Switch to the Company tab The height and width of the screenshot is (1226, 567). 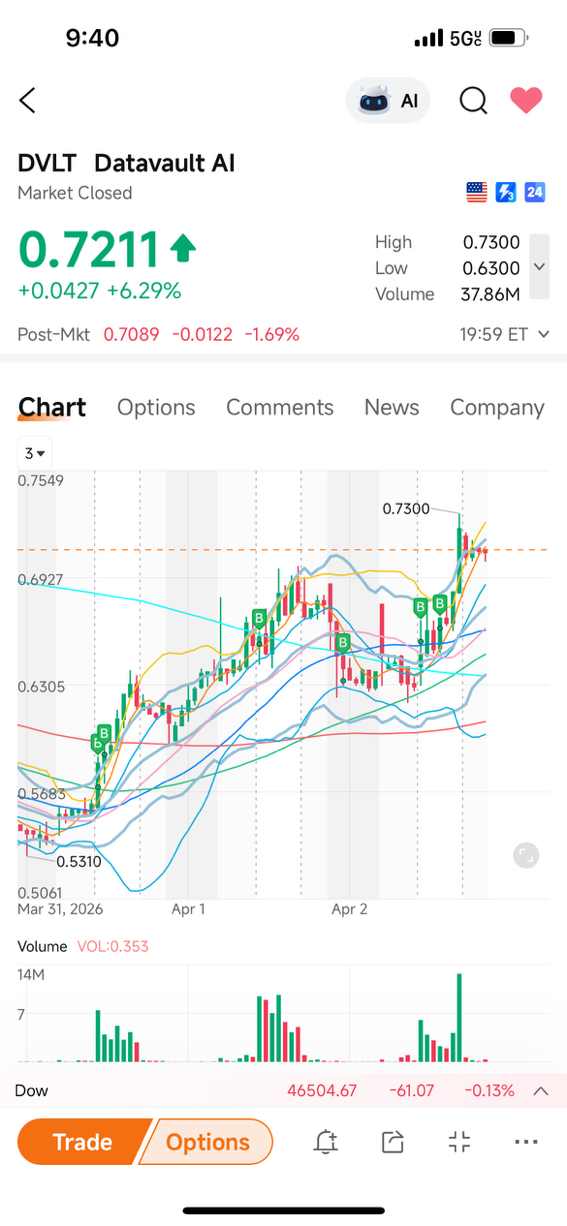pos(497,407)
